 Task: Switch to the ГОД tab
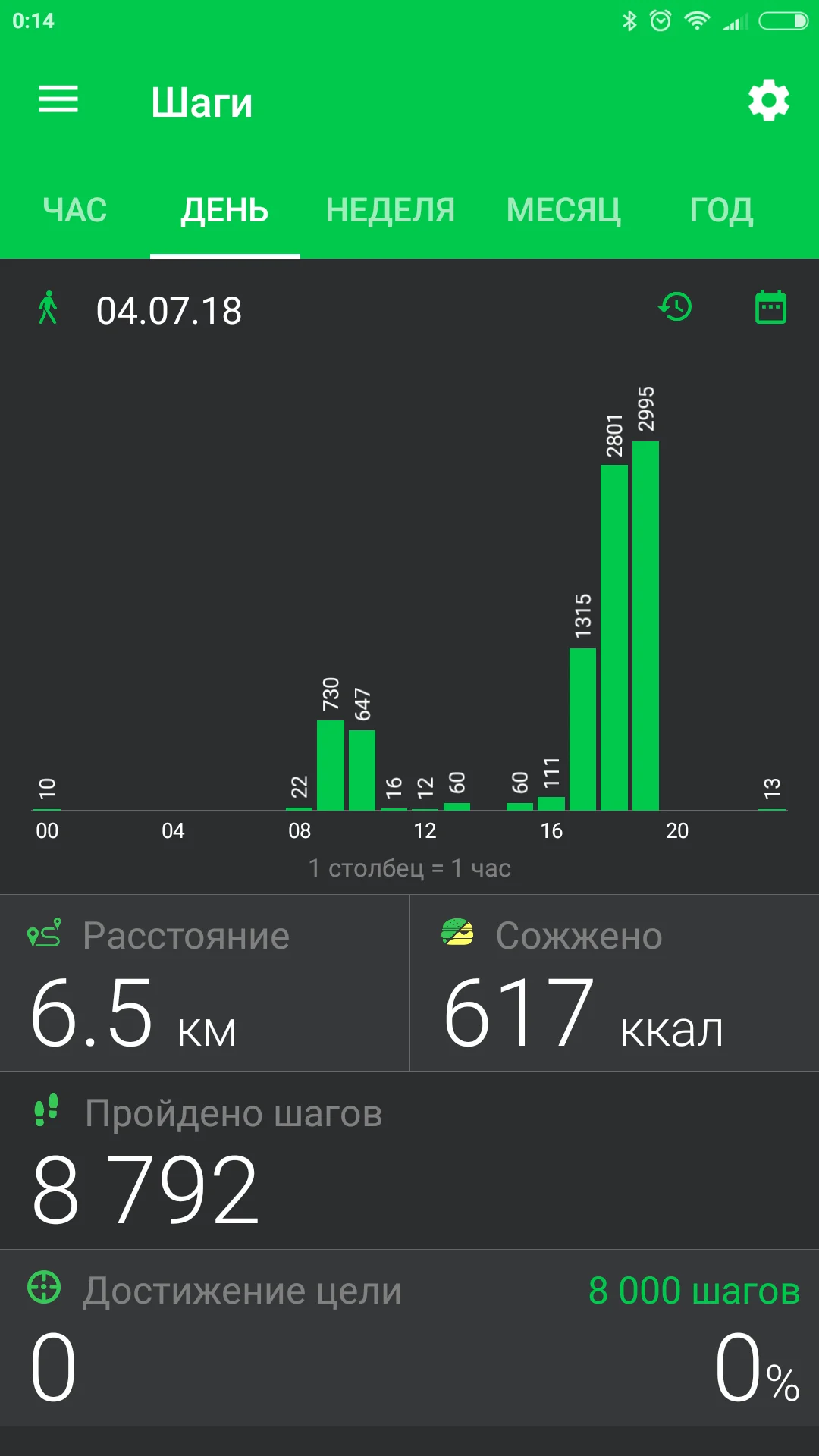click(x=721, y=210)
